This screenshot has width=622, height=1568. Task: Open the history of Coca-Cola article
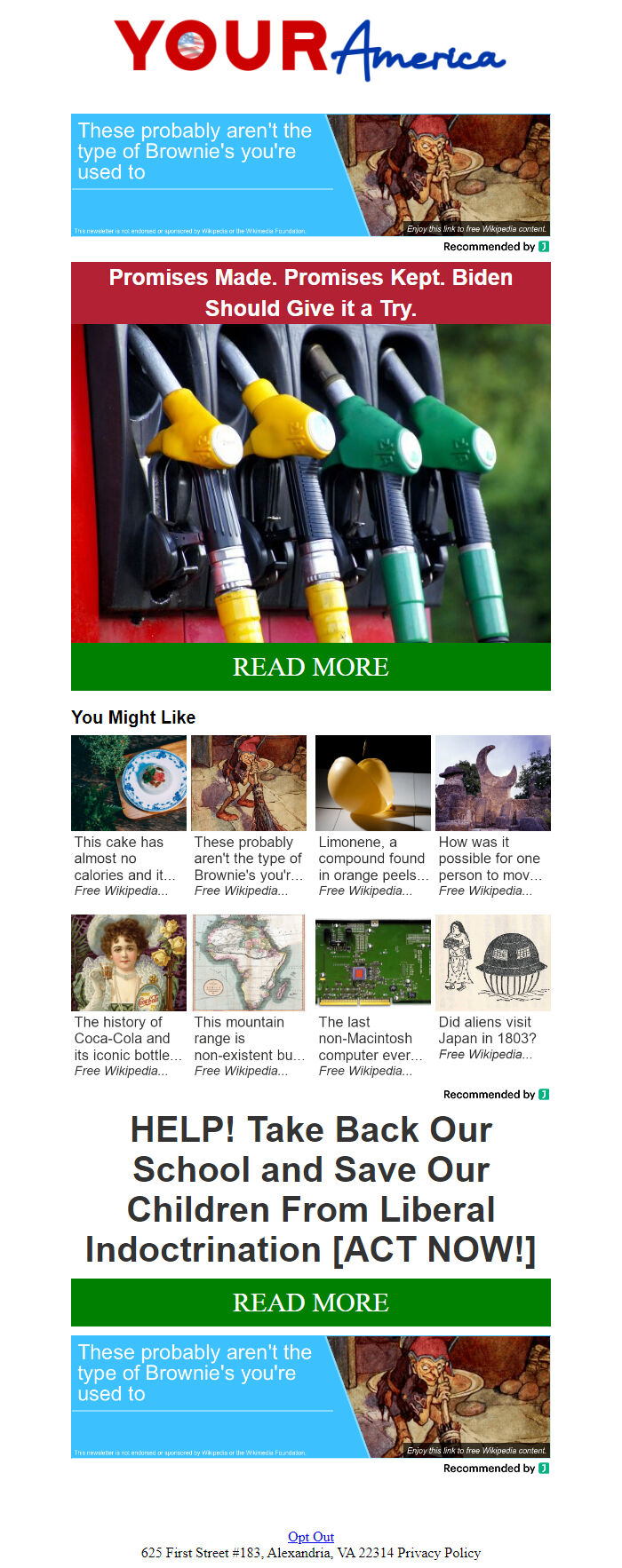(128, 996)
